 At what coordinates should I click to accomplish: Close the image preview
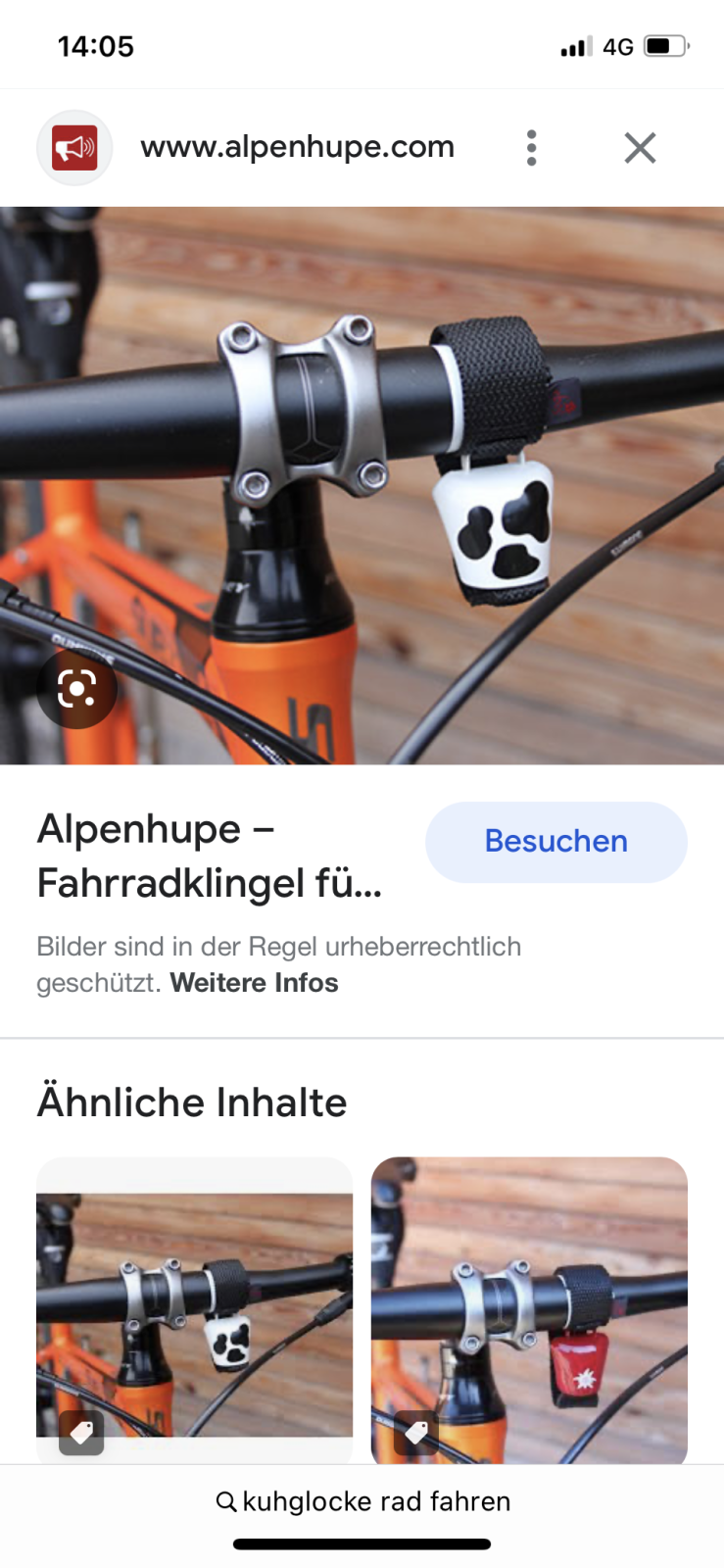(x=640, y=148)
